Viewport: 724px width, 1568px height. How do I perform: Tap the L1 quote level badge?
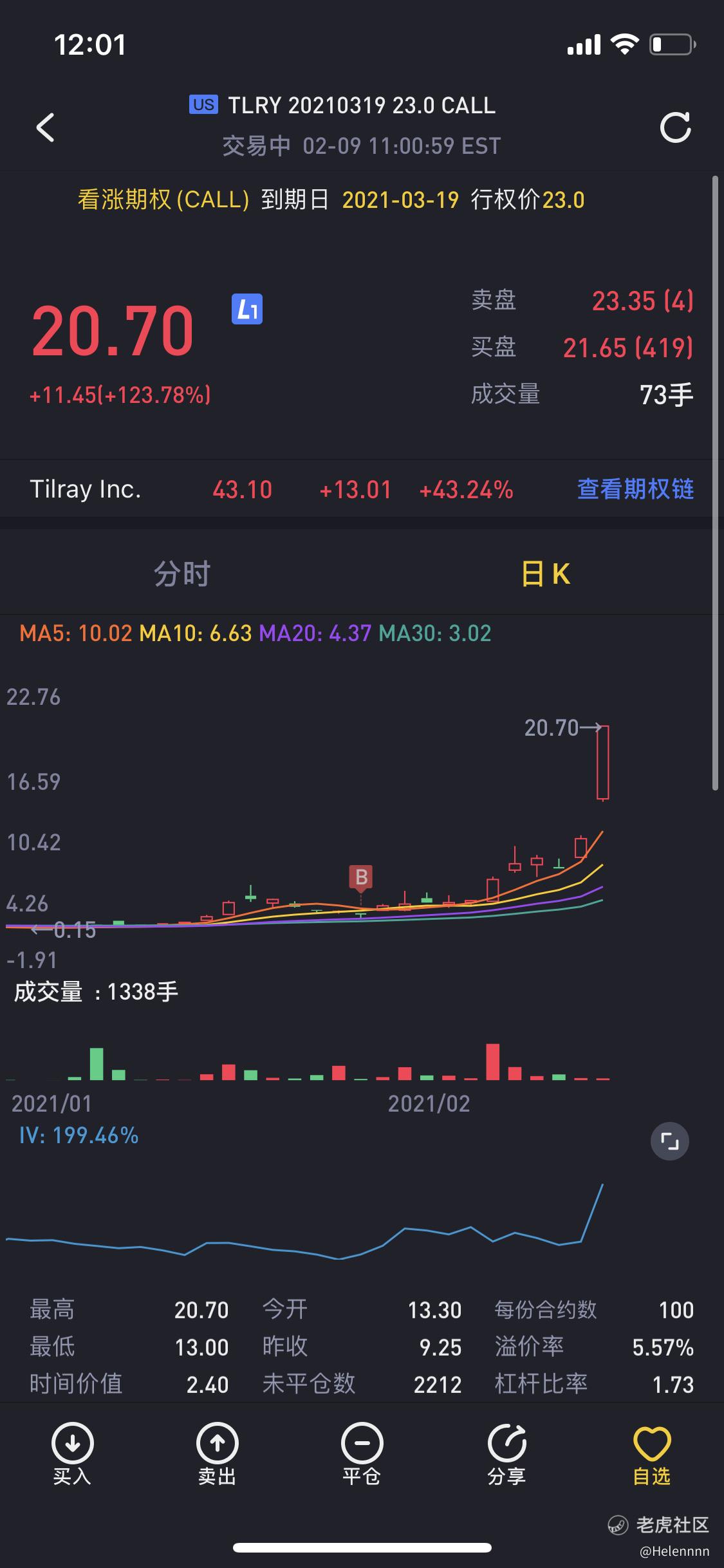pos(247,310)
